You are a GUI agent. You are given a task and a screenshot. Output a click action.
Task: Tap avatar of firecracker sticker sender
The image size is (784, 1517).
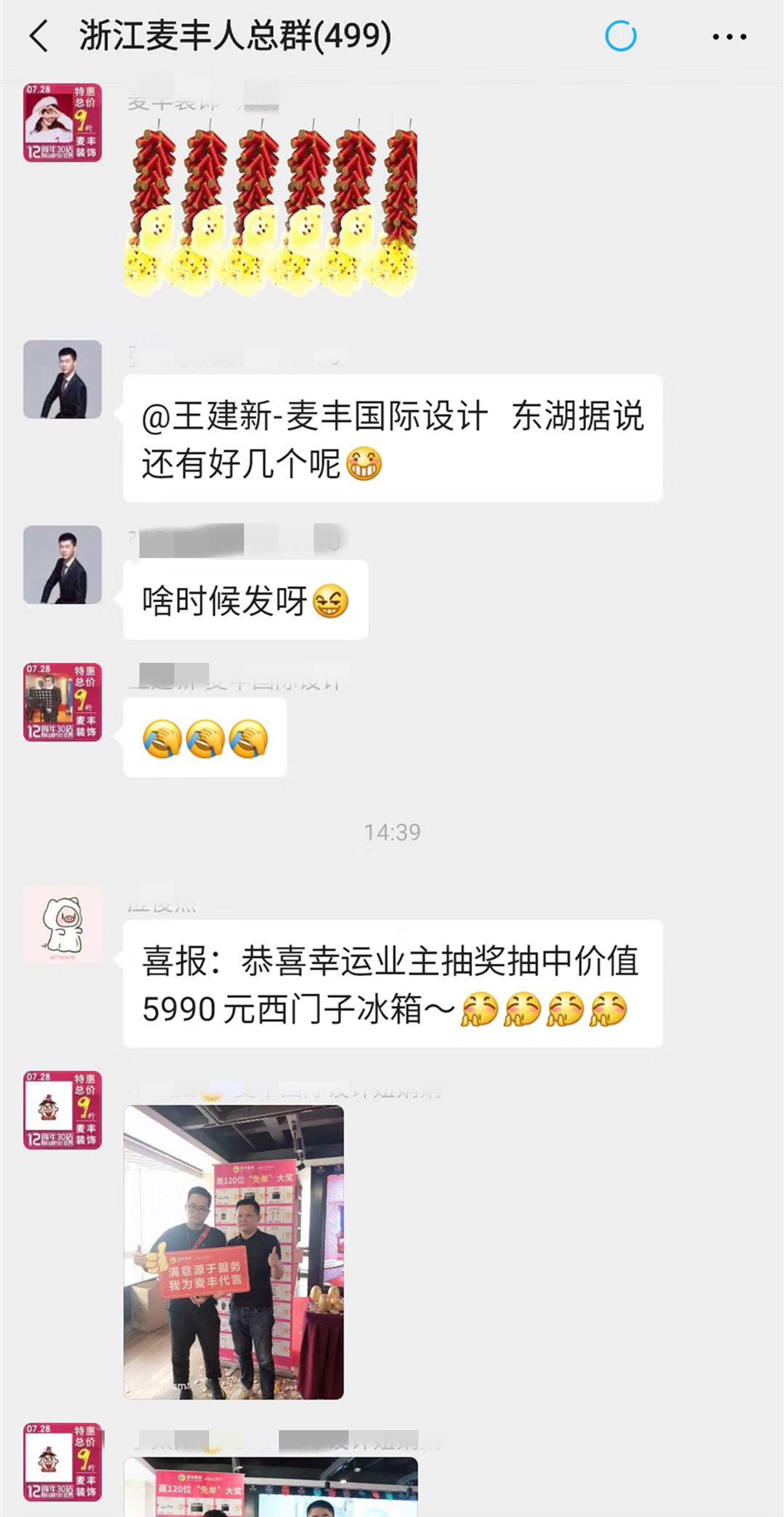point(62,123)
